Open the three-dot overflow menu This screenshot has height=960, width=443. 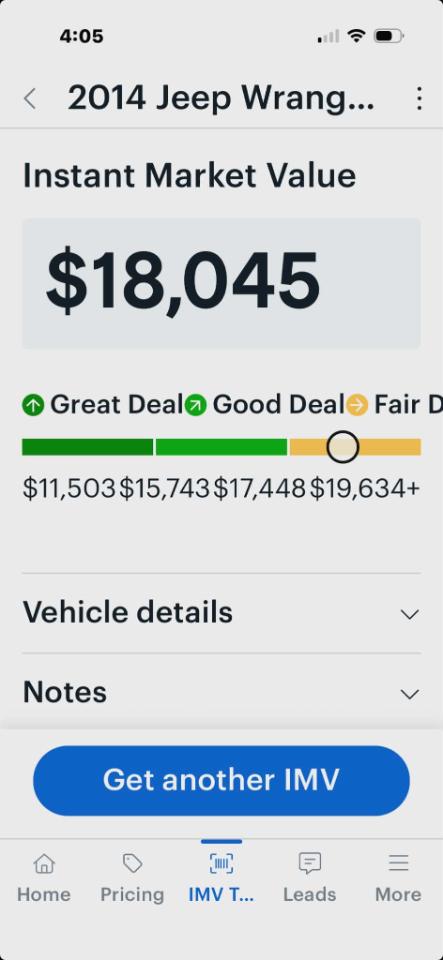(419, 98)
